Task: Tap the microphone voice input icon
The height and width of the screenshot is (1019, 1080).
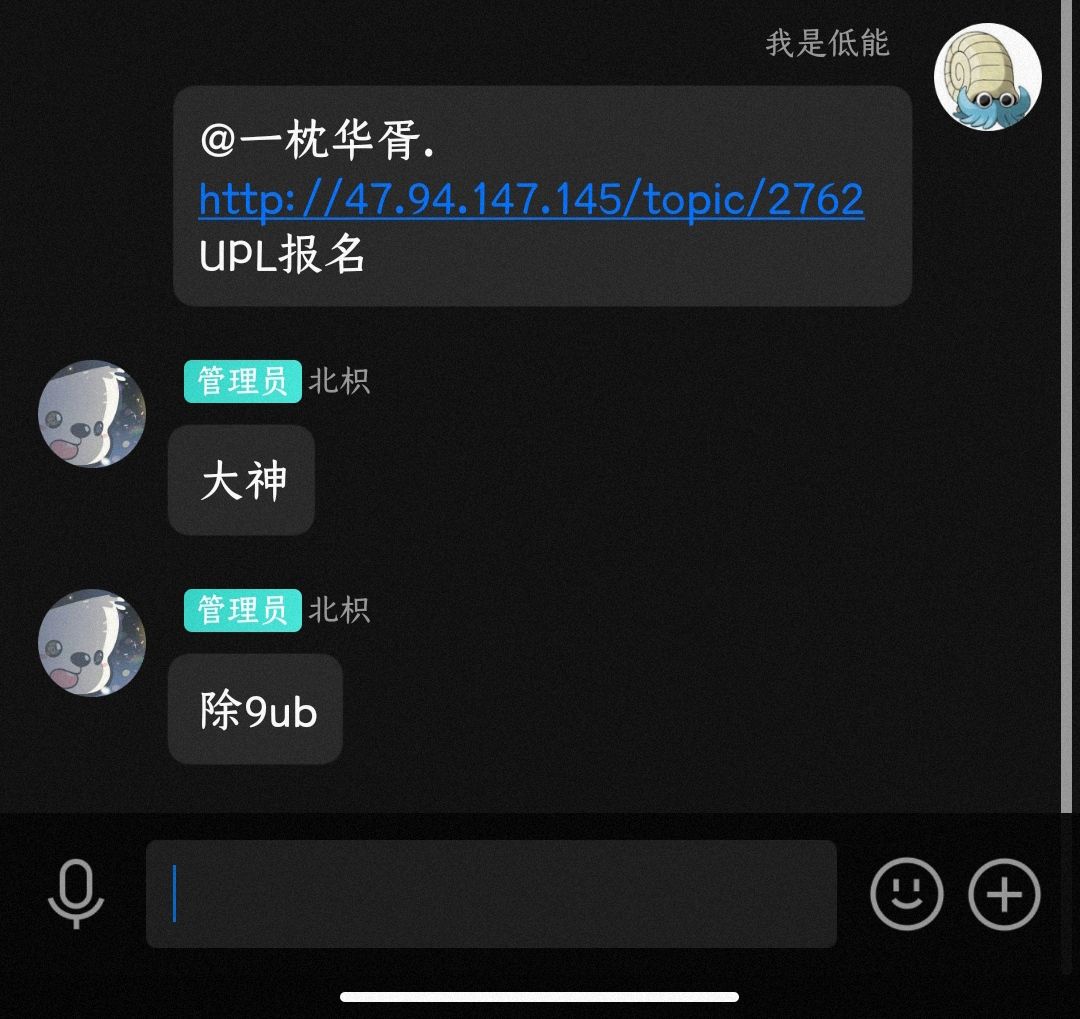Action: (76, 894)
